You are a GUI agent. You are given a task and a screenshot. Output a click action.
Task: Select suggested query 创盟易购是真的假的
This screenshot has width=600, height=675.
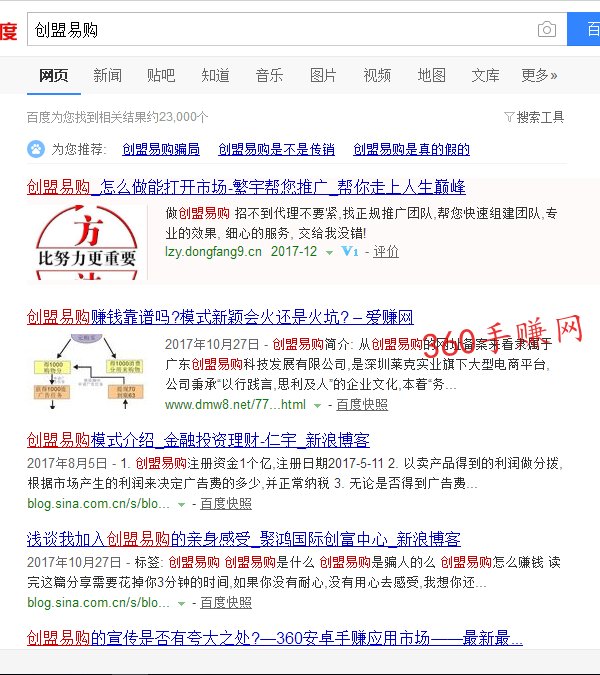(411, 150)
